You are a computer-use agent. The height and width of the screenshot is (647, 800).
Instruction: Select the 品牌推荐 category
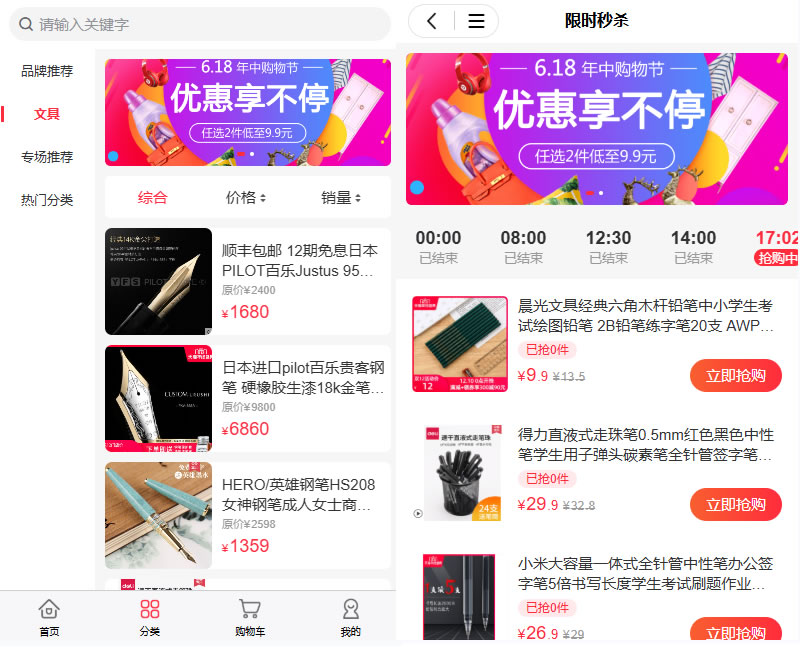click(47, 71)
